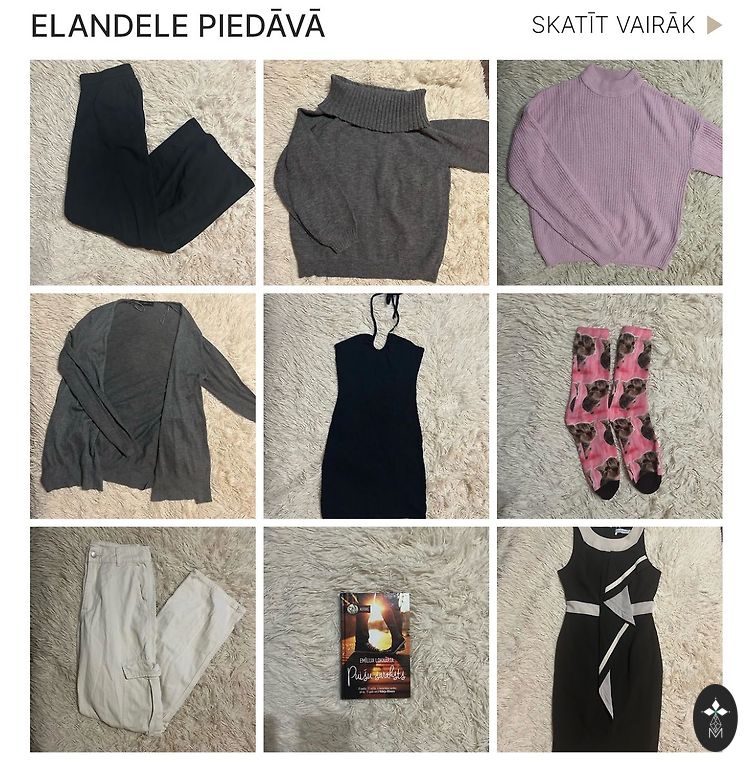Select the beige cargo pants tile
The width and height of the screenshot is (754, 768).
(142, 639)
